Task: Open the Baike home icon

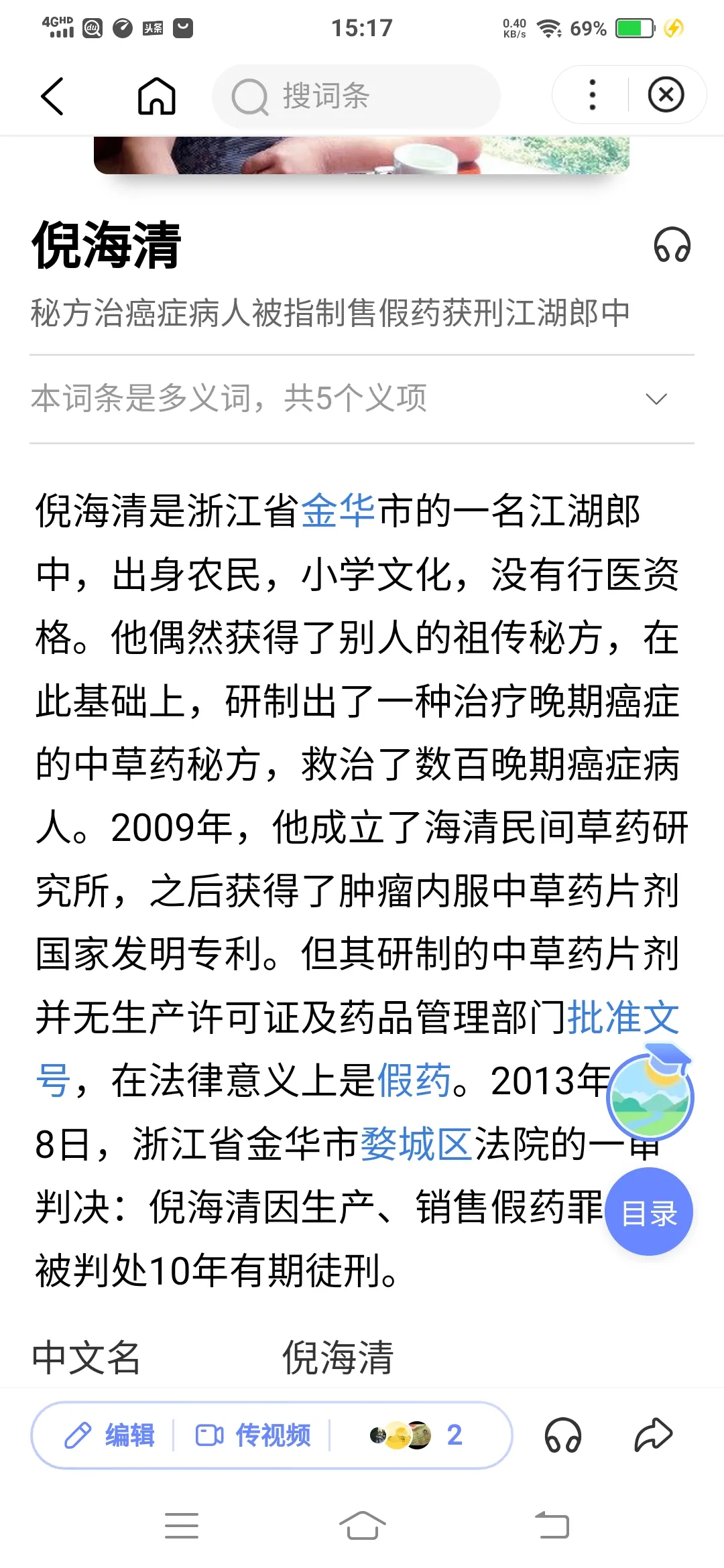Action: point(157,96)
